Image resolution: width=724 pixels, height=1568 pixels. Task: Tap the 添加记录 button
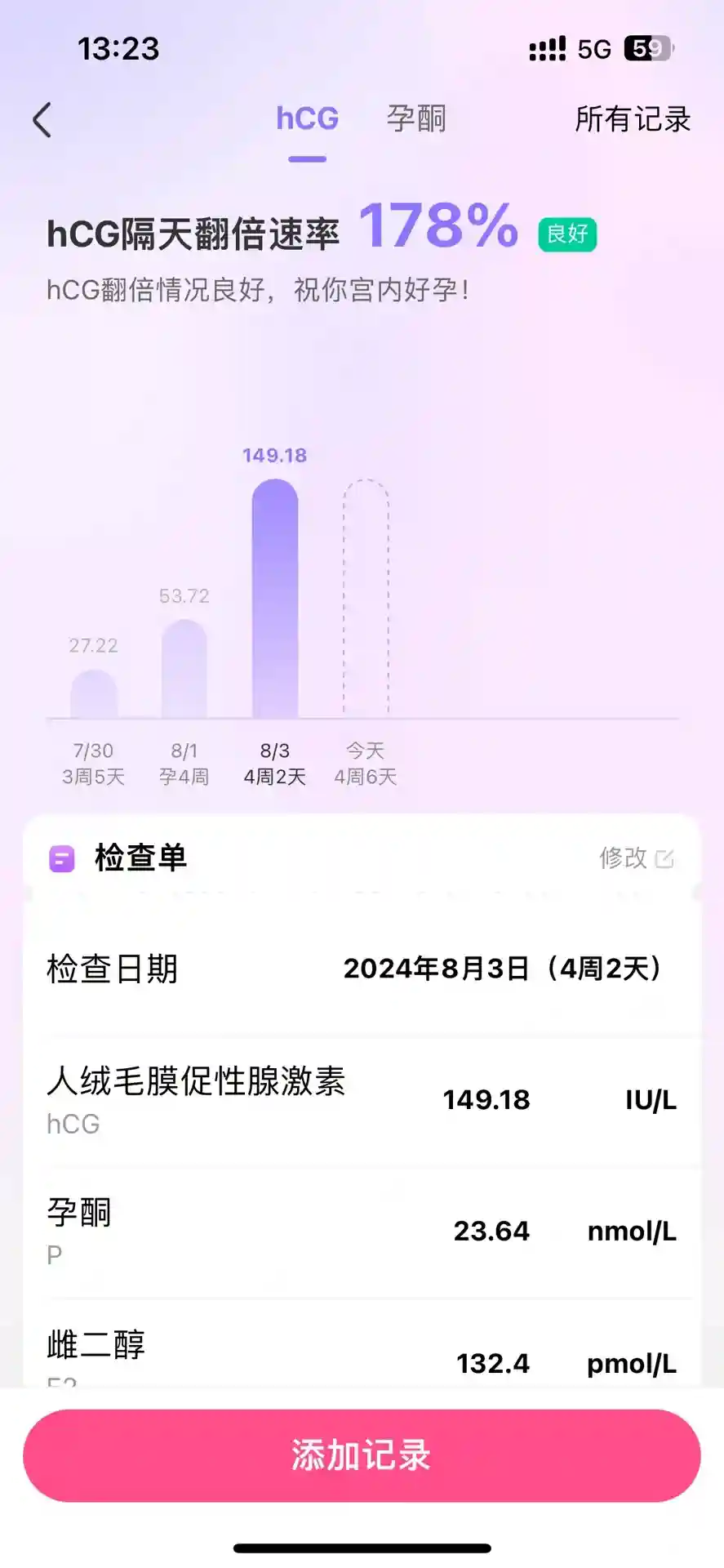pyautogui.click(x=362, y=1455)
